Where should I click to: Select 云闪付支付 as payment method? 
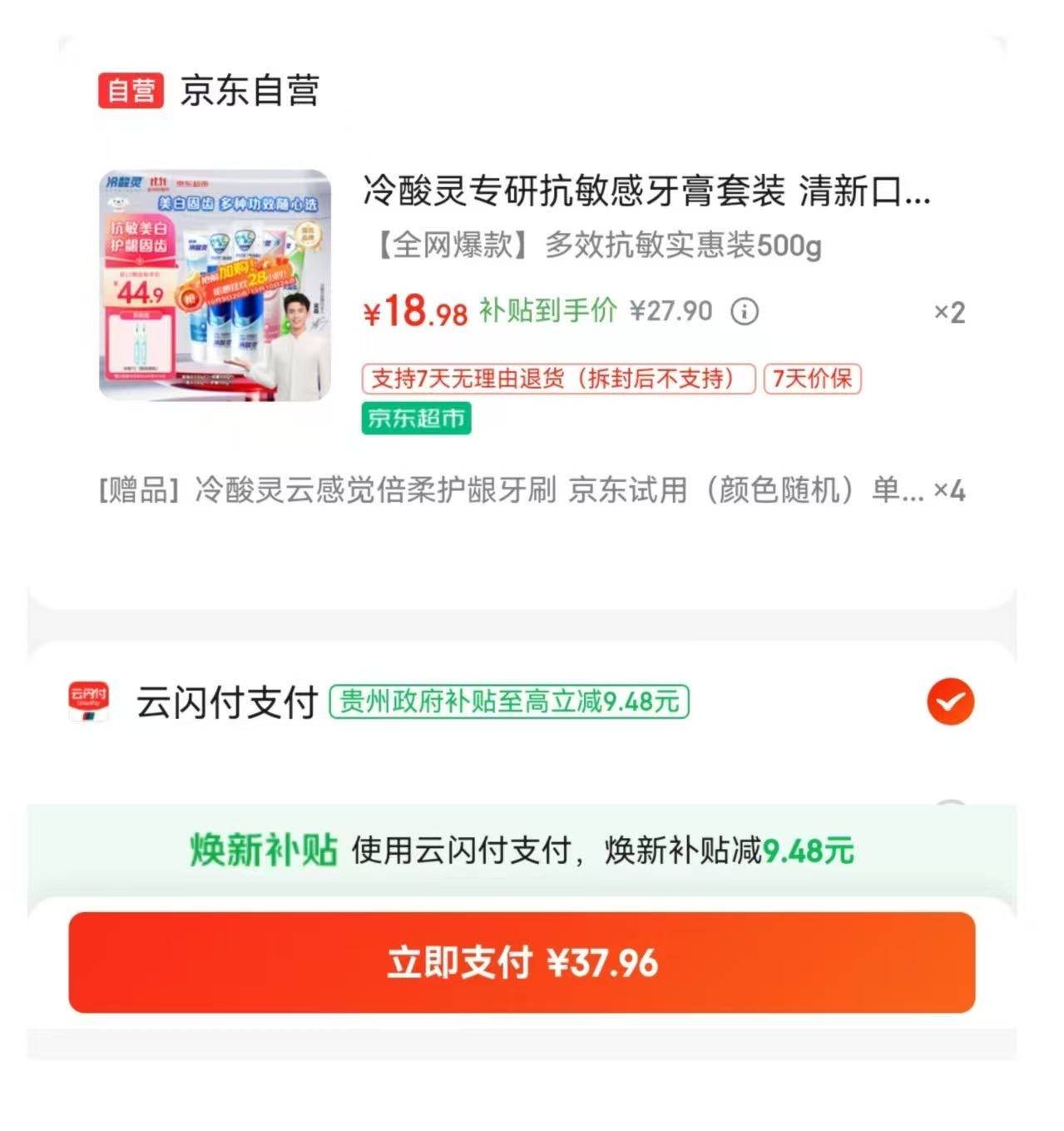950,702
